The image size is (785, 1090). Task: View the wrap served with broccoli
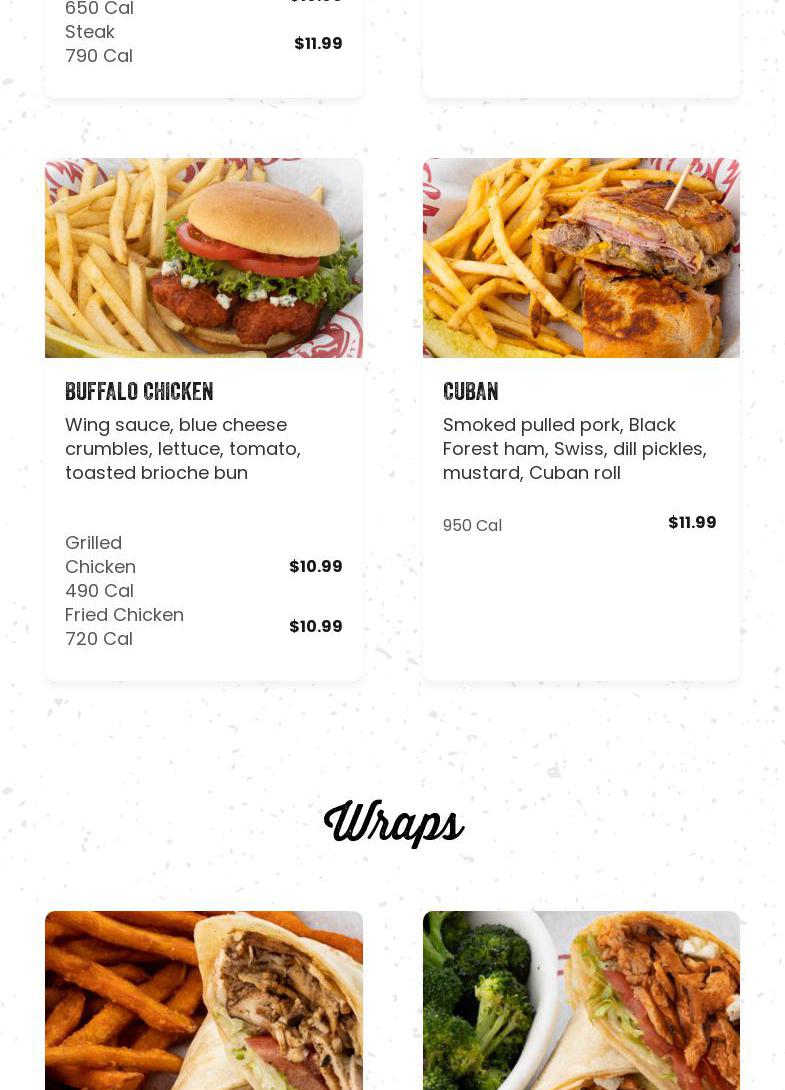581,1000
